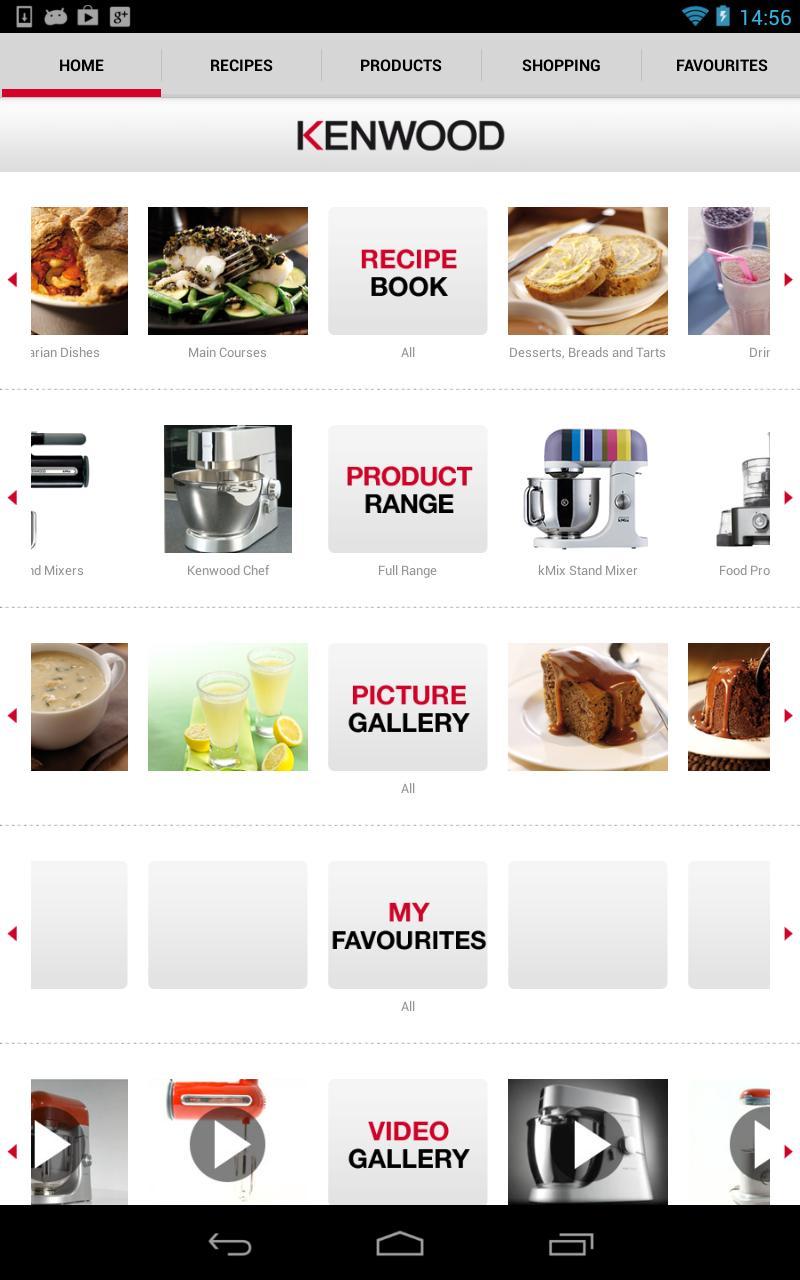Tap the Kenwood logo at the top
The width and height of the screenshot is (800, 1280).
(x=400, y=134)
